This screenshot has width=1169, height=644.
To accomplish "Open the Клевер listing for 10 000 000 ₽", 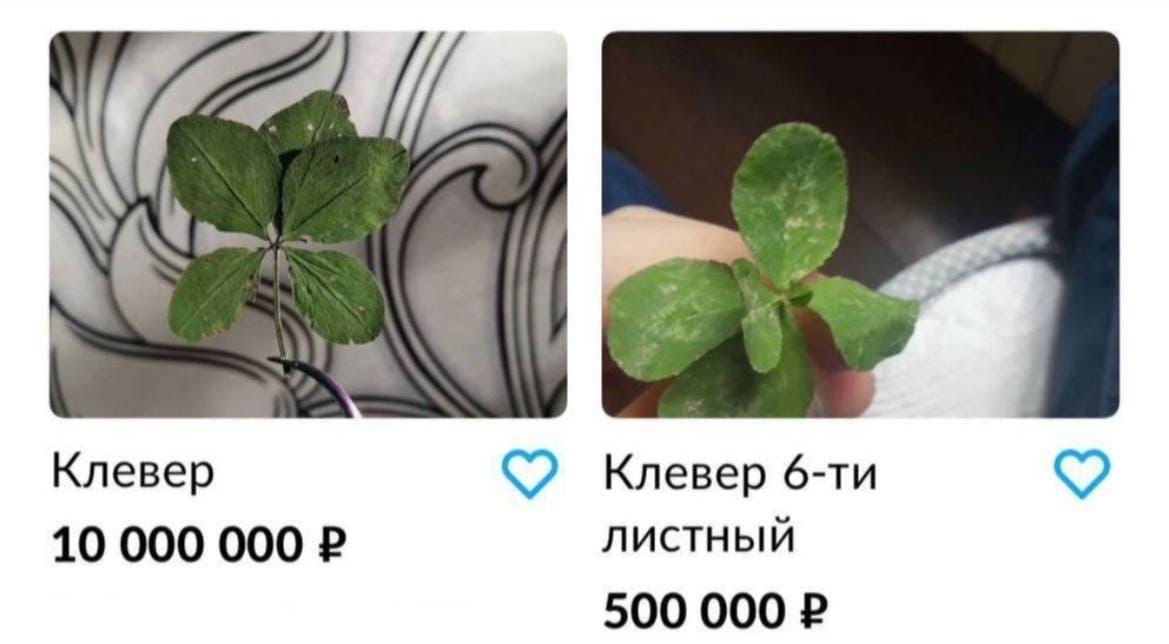I will (x=308, y=224).
